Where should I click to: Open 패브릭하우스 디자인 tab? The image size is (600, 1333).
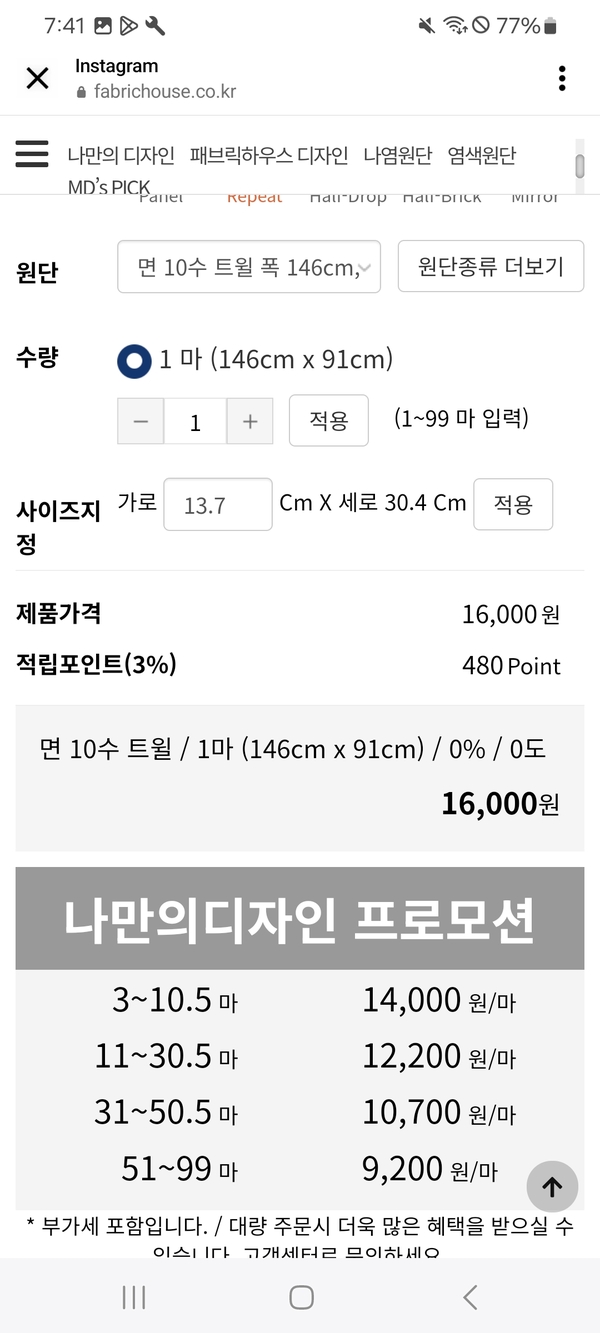pos(269,155)
